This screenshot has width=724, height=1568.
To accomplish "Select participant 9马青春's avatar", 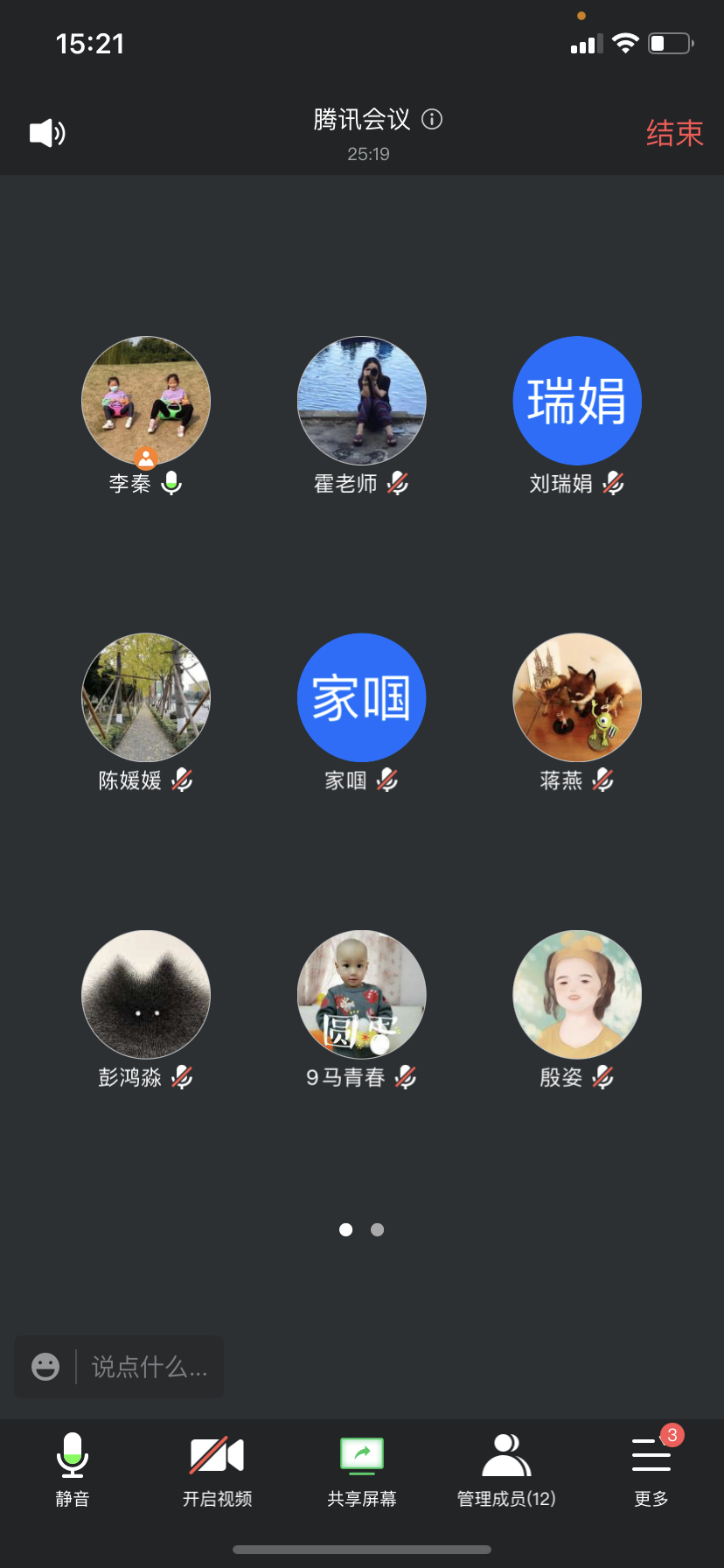I will point(362,995).
